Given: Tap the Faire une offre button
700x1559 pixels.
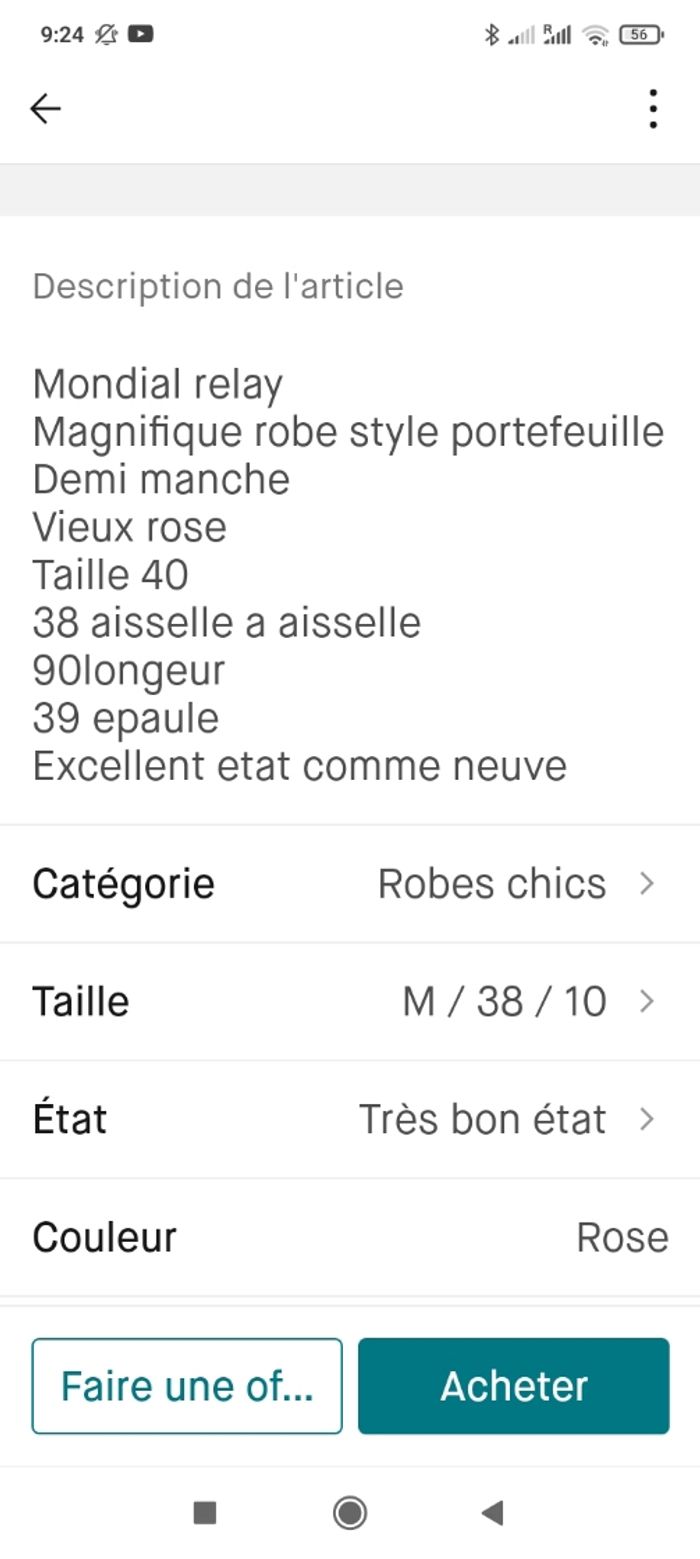Looking at the screenshot, I should (x=187, y=1386).
